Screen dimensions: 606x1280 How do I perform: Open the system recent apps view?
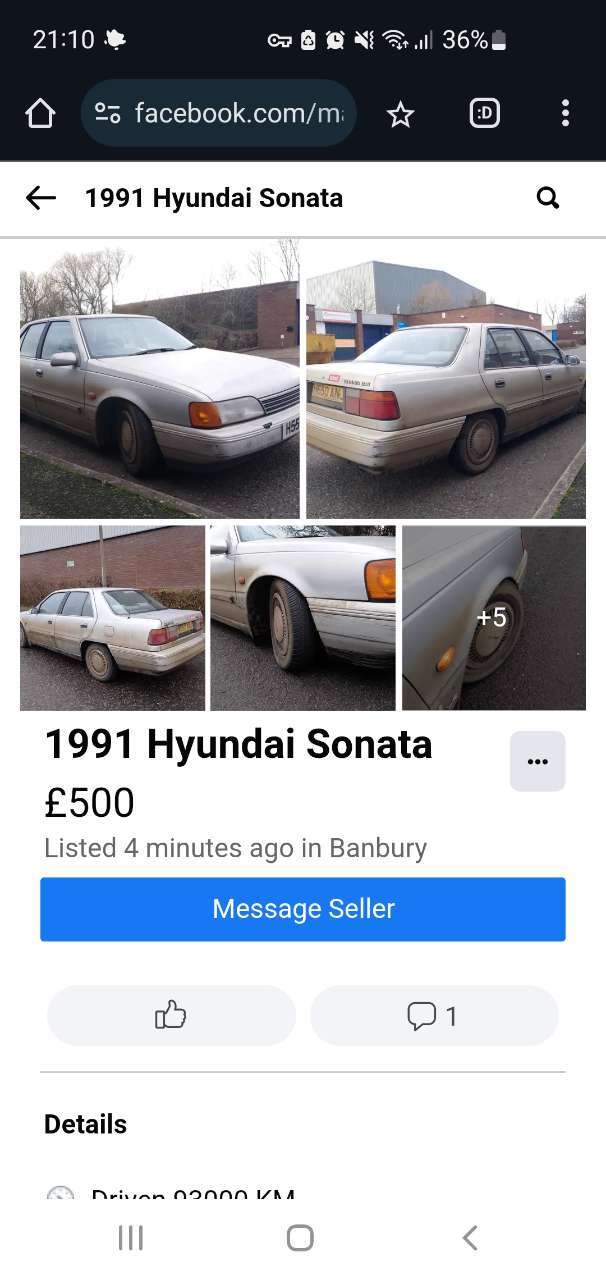click(x=131, y=1238)
